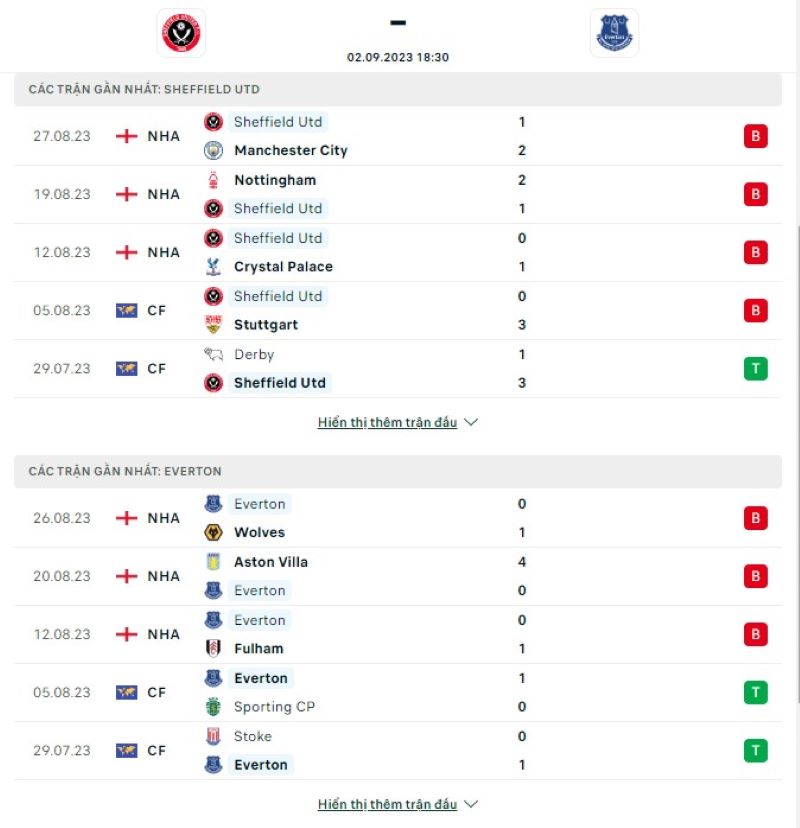Click the Sporting CP crest icon

pos(213,707)
